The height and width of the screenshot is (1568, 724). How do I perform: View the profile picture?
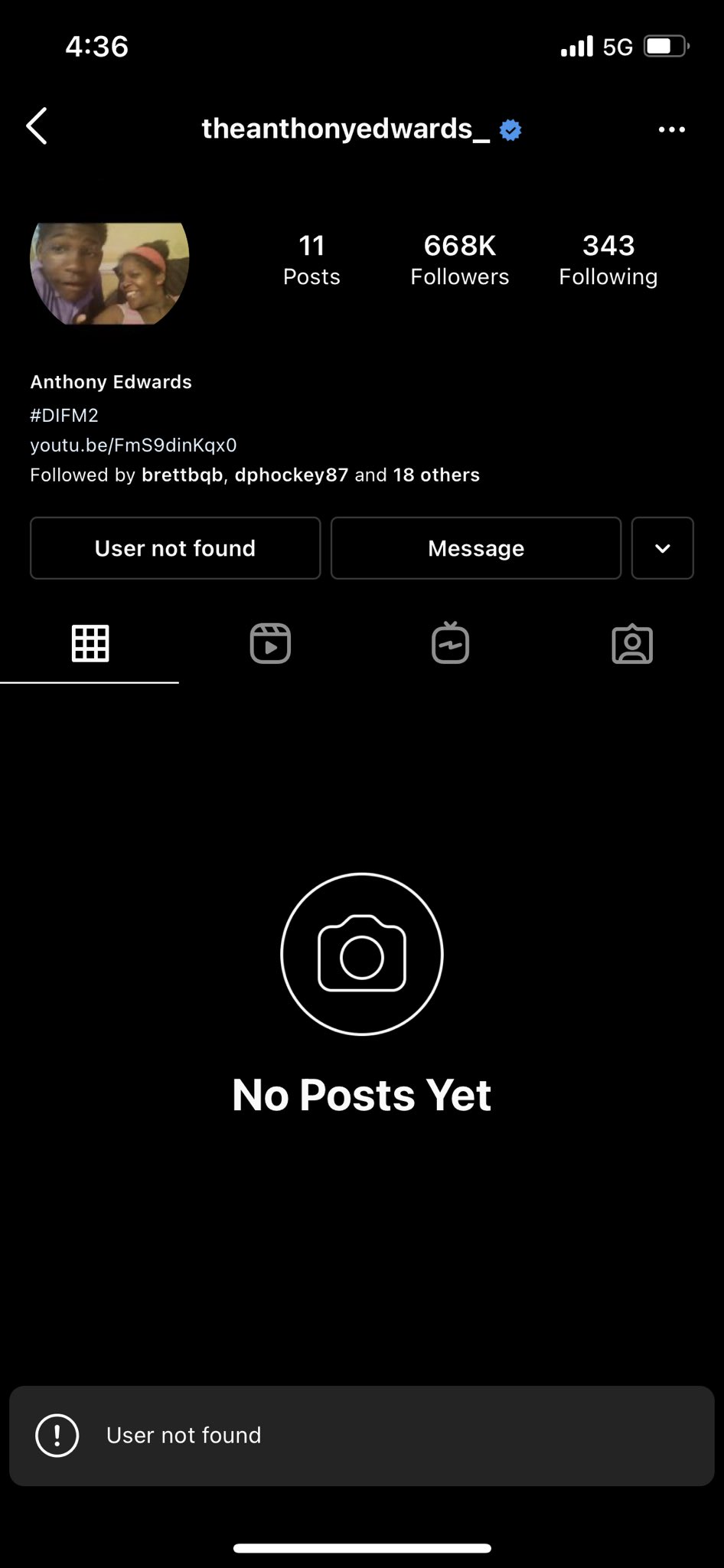109,273
